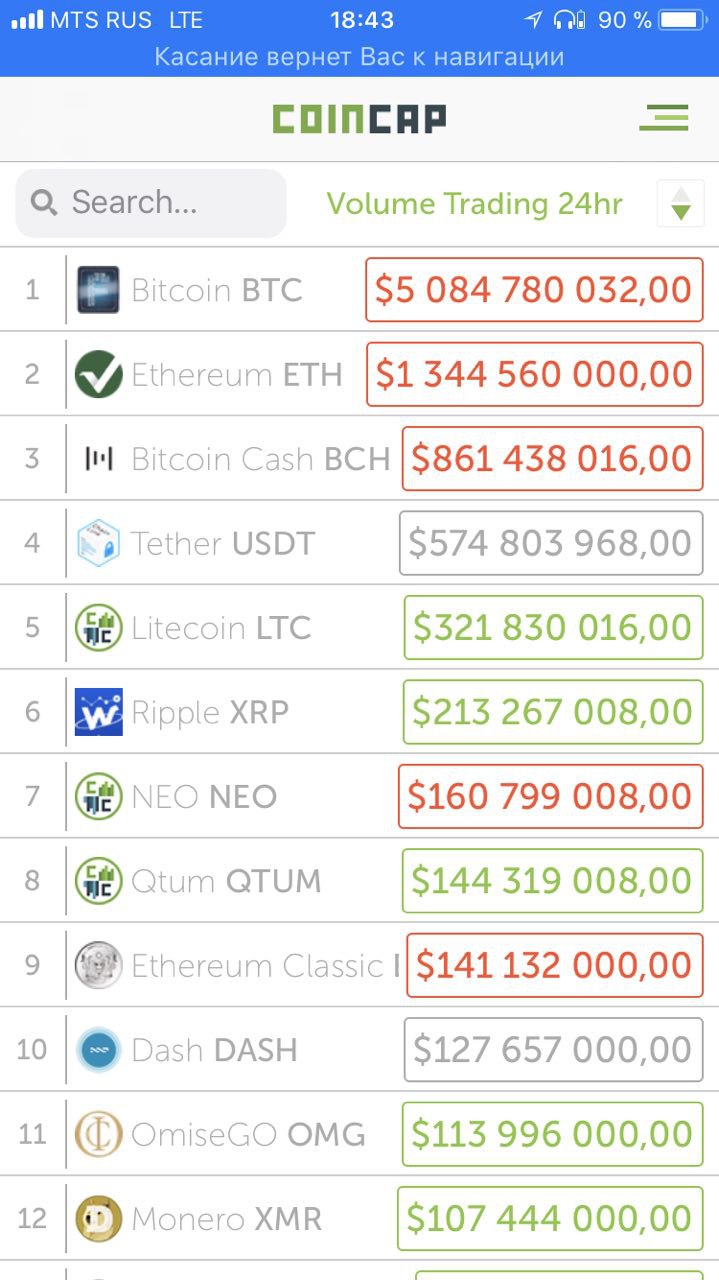
Task: Tap the Search field
Action: click(x=151, y=203)
